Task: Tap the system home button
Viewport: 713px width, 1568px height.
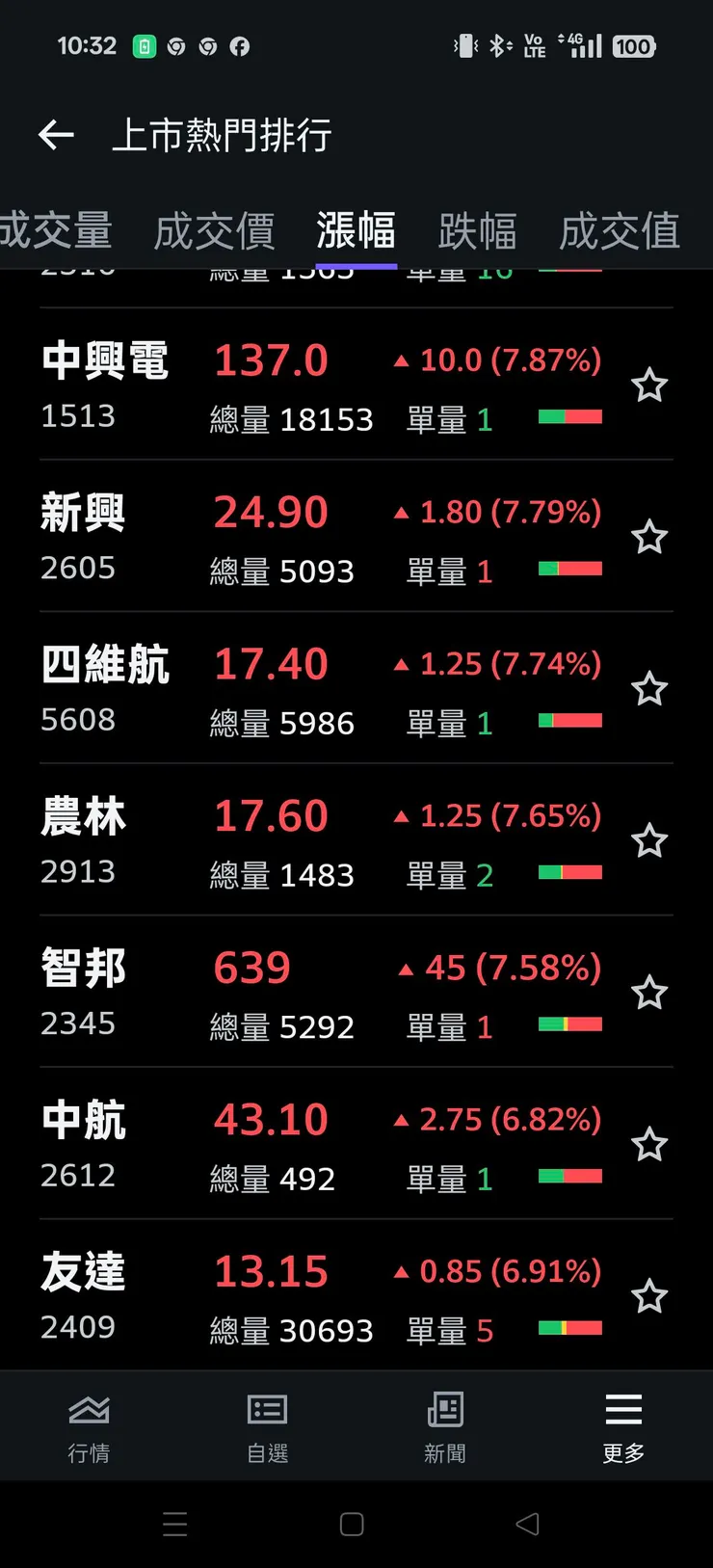Action: [x=352, y=1524]
